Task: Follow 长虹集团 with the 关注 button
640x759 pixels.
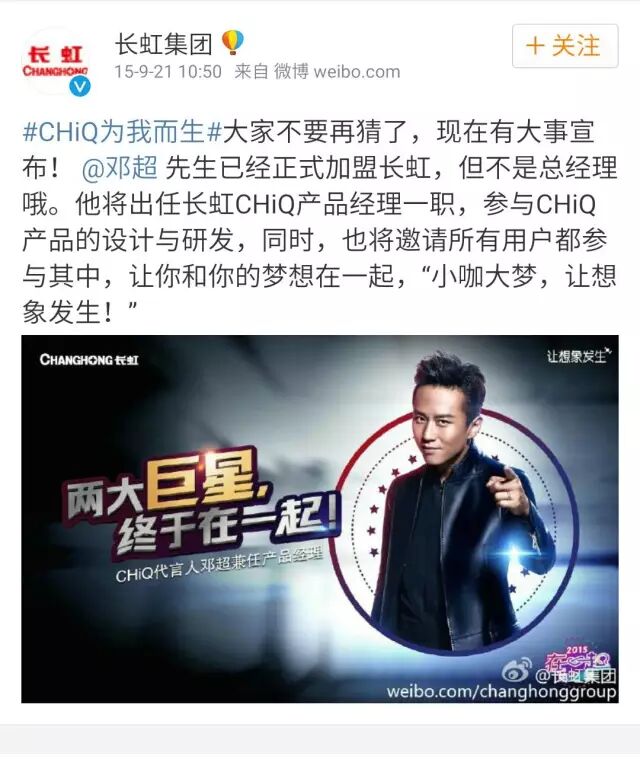Action: point(565,46)
